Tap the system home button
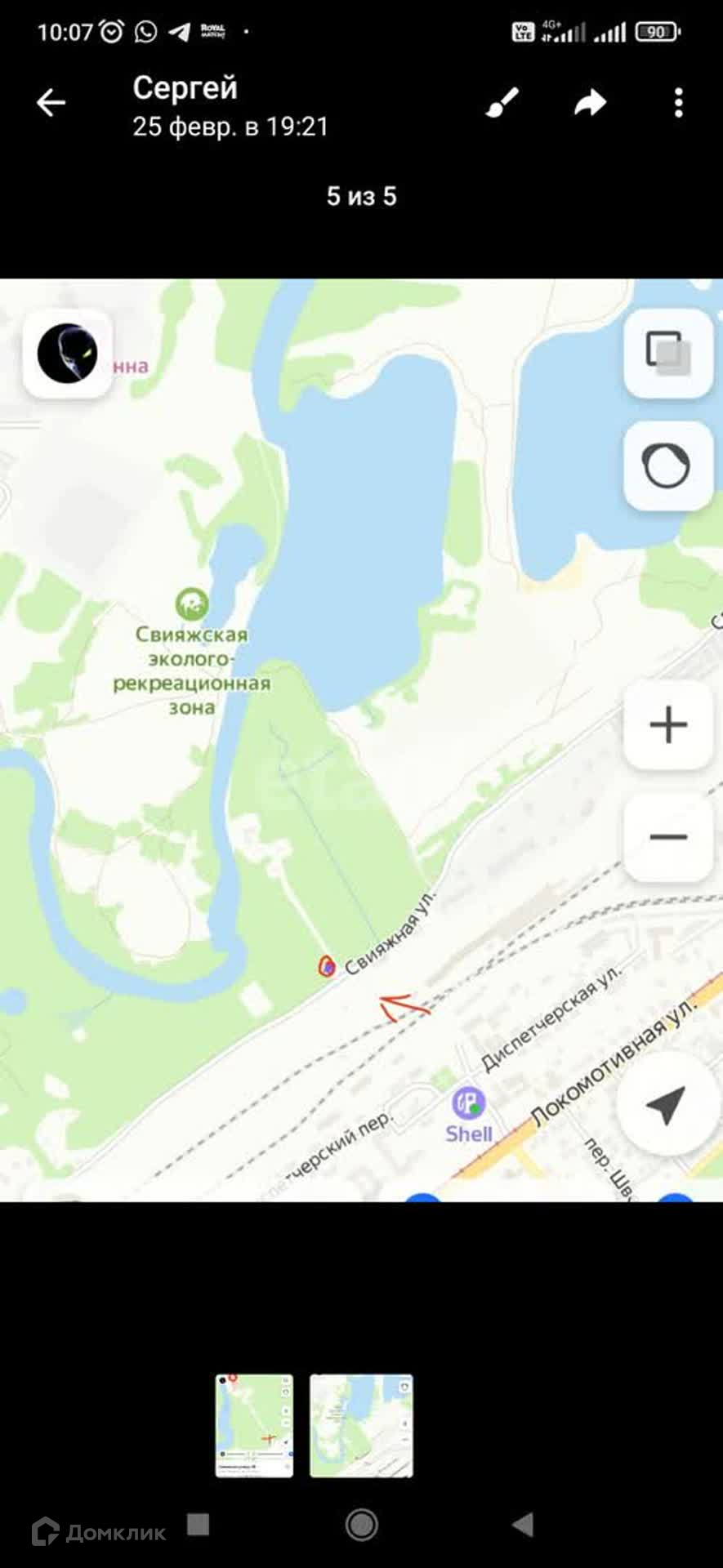The height and width of the screenshot is (1568, 723). [361, 1524]
